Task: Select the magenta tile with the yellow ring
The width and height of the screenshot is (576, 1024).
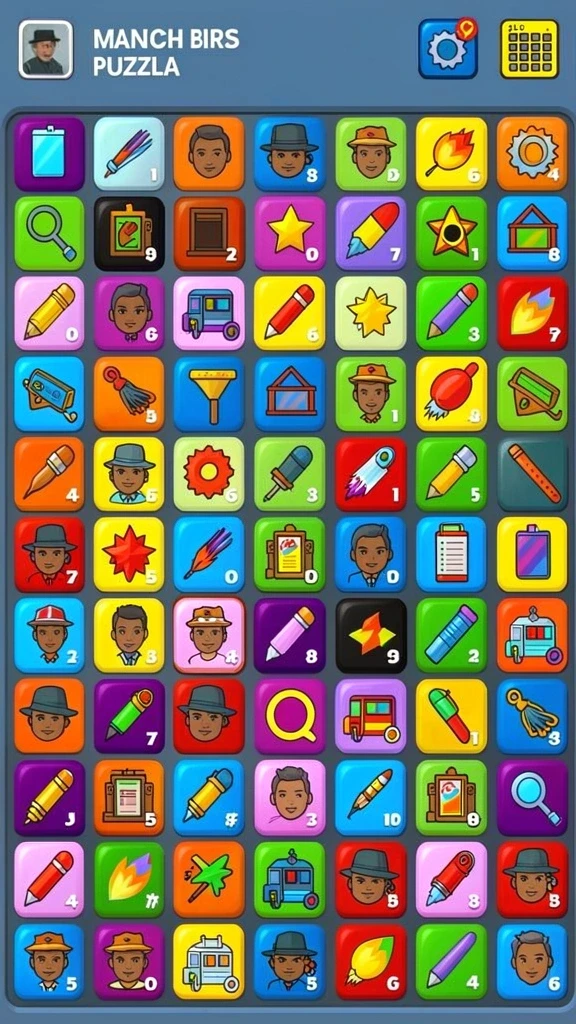Action: tap(290, 716)
